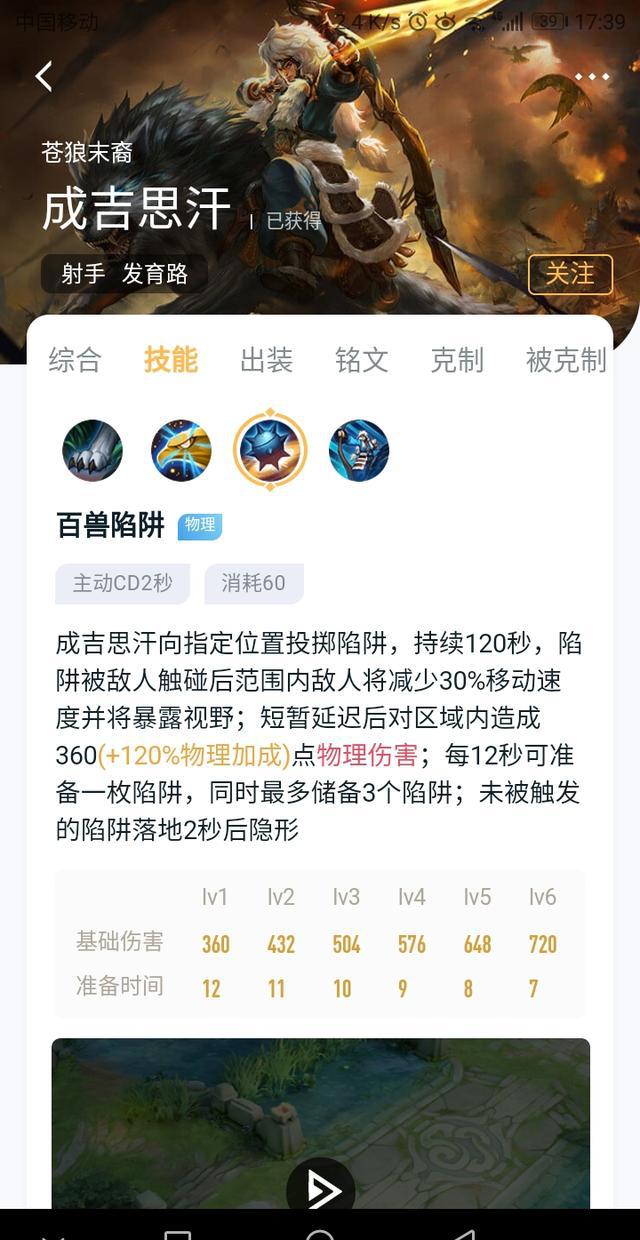Go back using the top-left arrow

coord(43,76)
